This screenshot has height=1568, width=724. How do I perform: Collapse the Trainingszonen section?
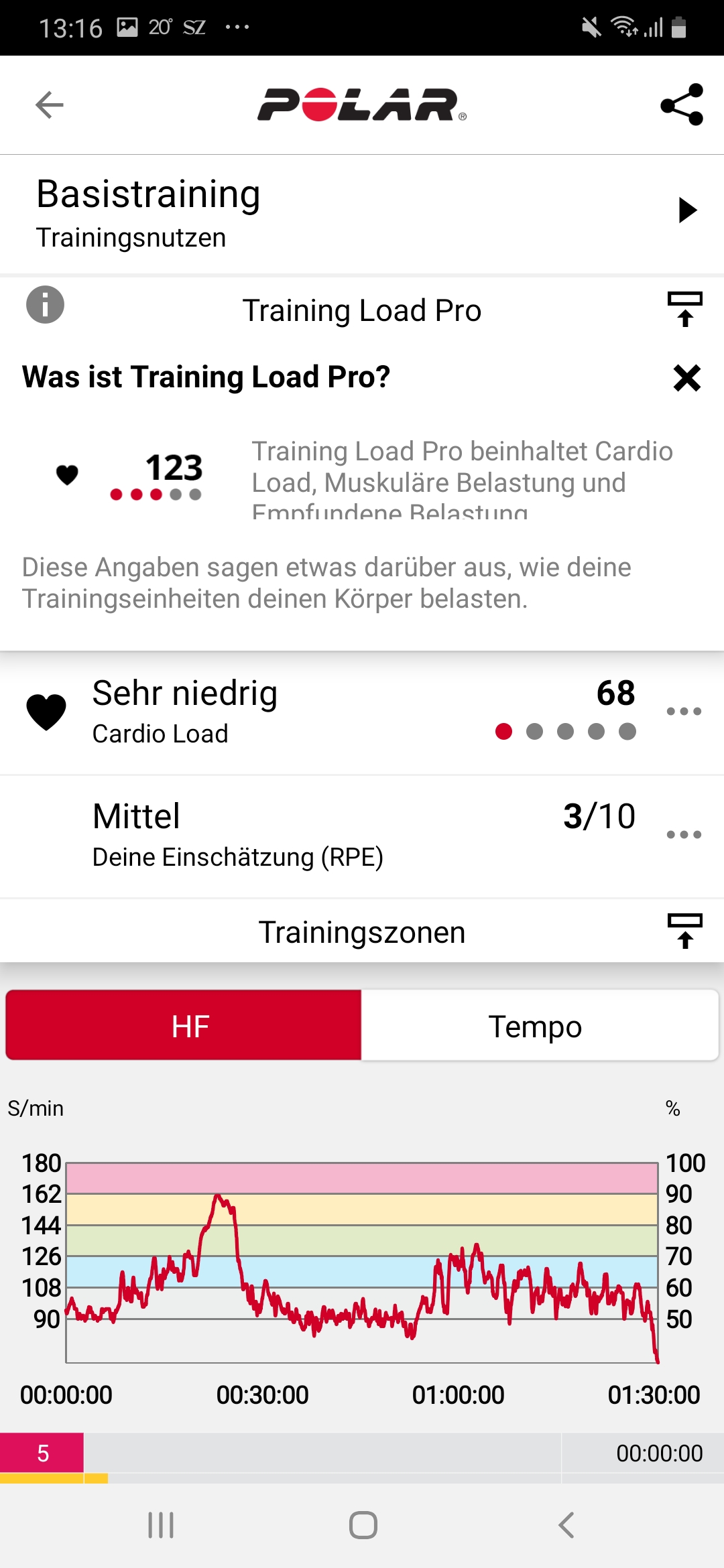[x=684, y=931]
